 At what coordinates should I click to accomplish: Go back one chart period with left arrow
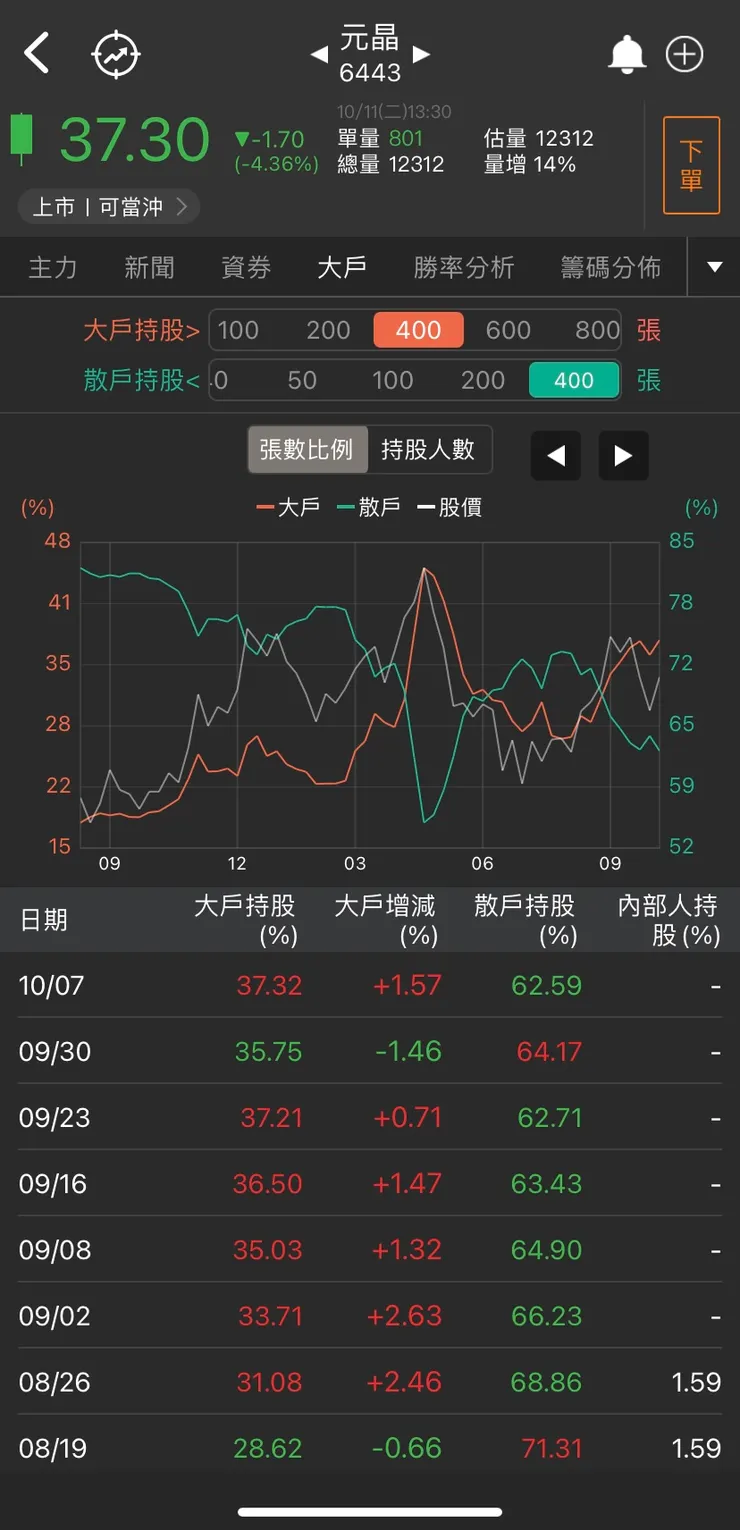coord(556,455)
